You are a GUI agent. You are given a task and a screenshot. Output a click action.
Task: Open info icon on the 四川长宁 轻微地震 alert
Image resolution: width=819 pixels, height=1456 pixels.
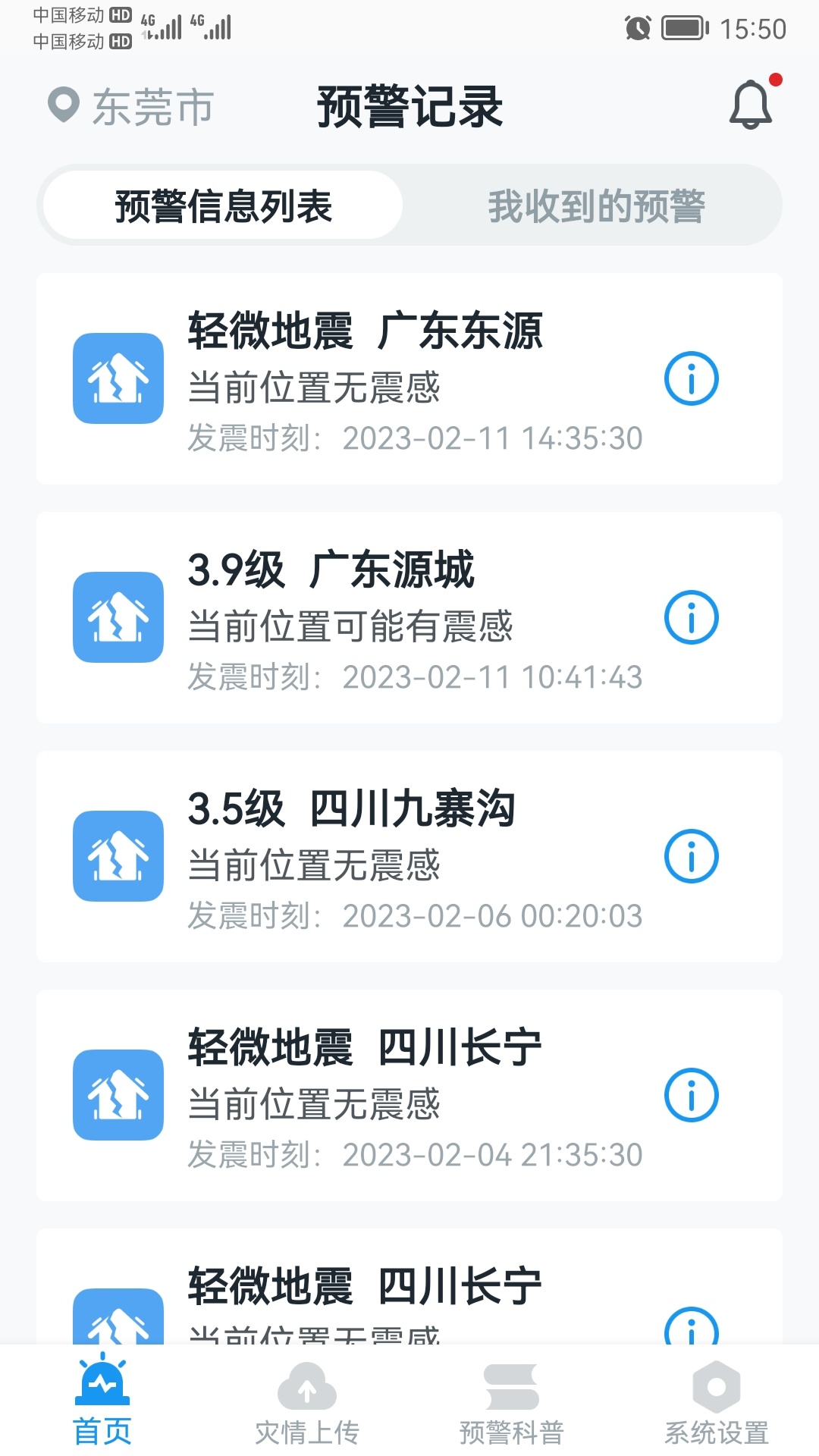(691, 1094)
